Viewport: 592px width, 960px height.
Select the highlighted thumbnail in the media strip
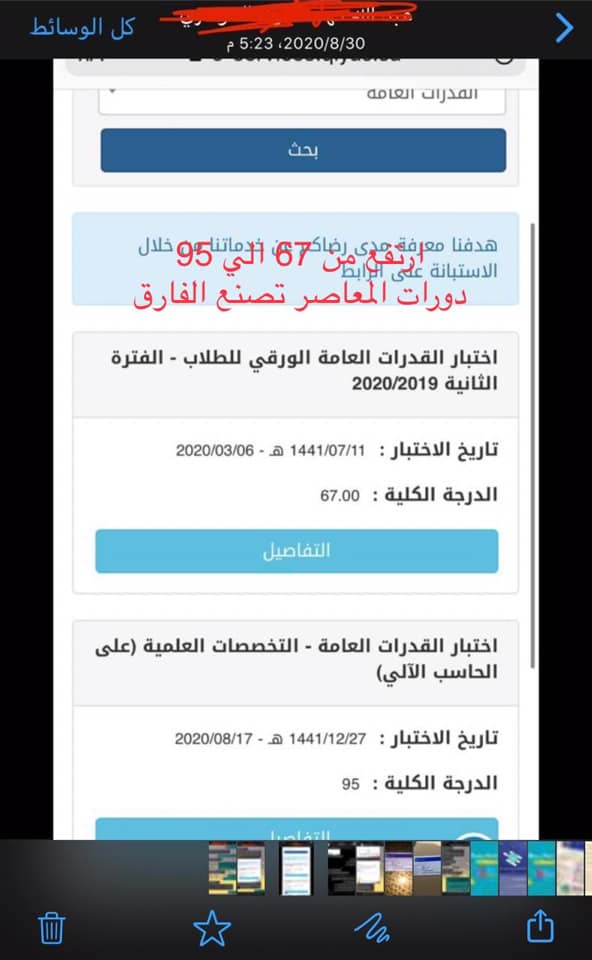pos(296,868)
